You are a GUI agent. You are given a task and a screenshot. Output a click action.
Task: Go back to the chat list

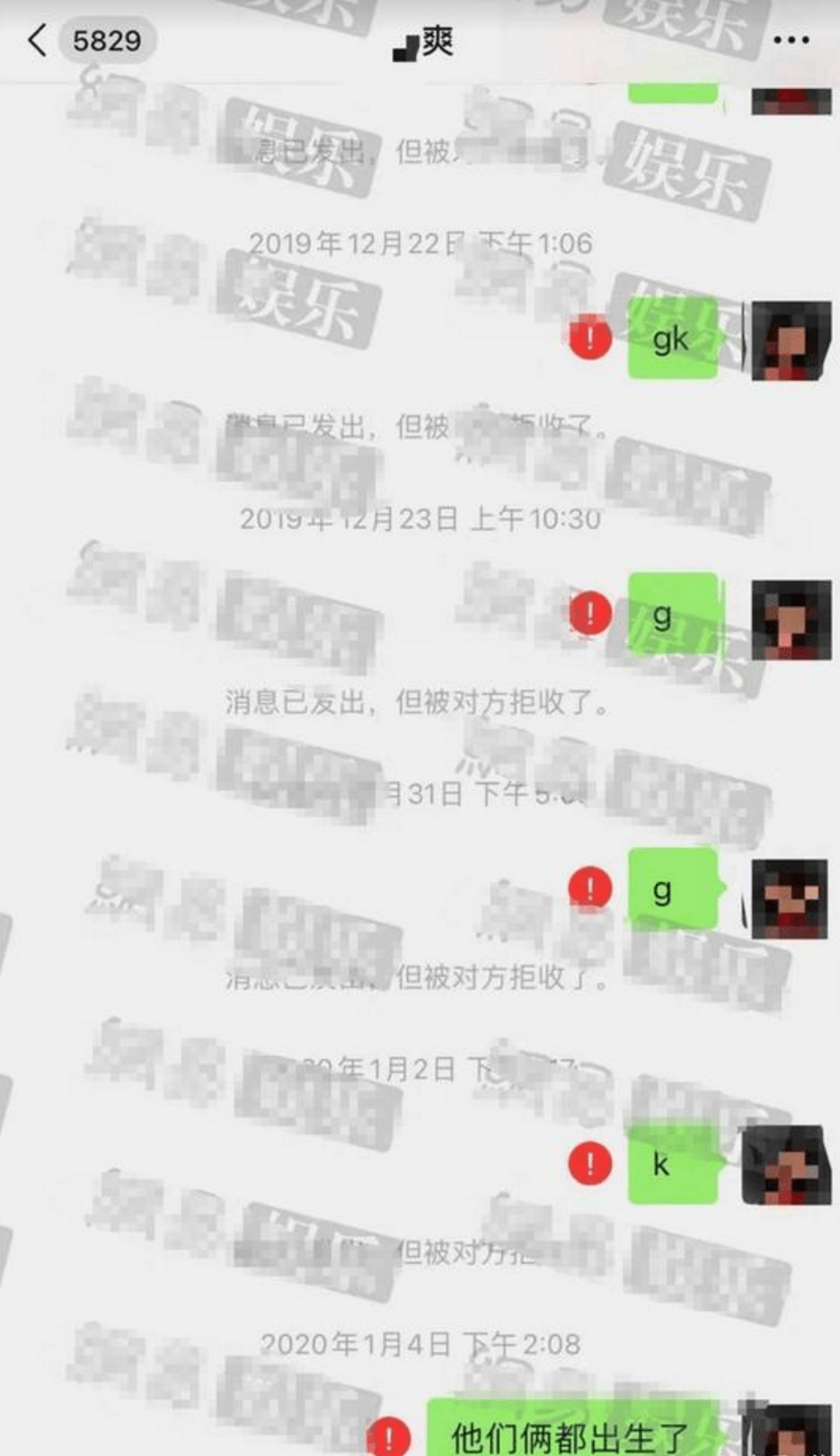point(37,41)
